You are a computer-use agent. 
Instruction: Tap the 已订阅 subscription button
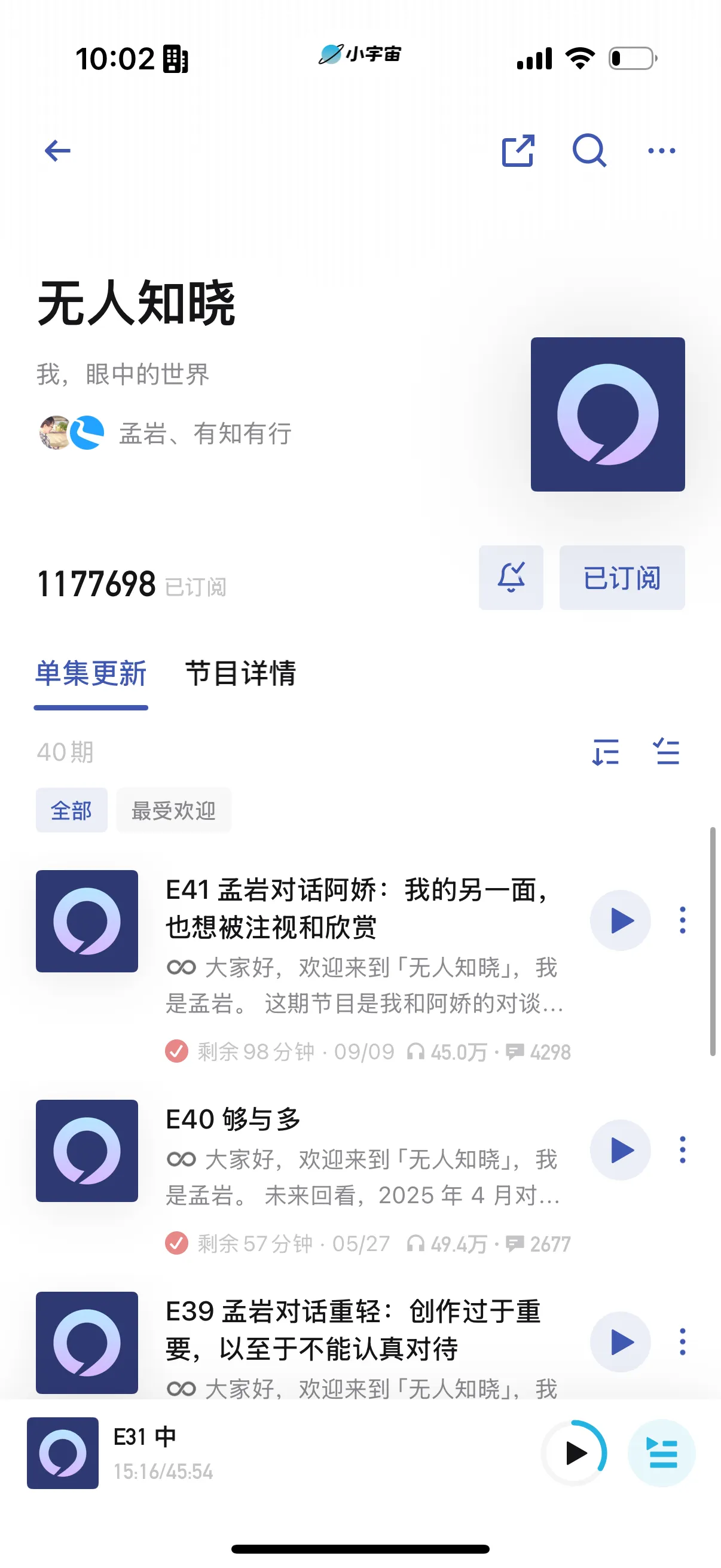click(621, 577)
